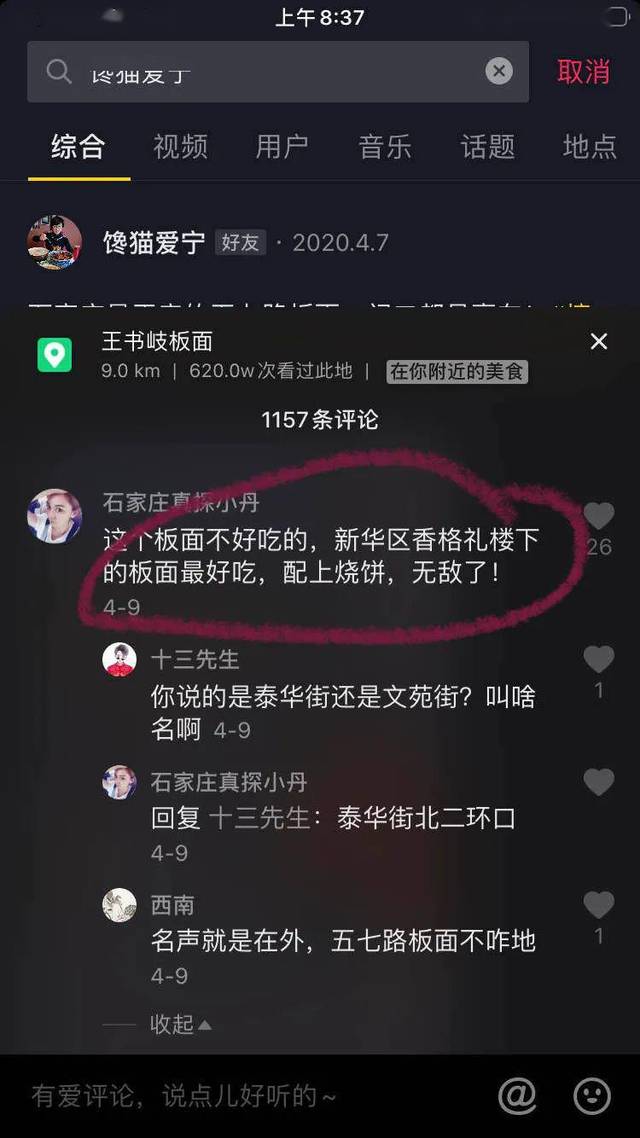The height and width of the screenshot is (1138, 640).
Task: Tap 取消 to cancel search
Action: coord(583,72)
